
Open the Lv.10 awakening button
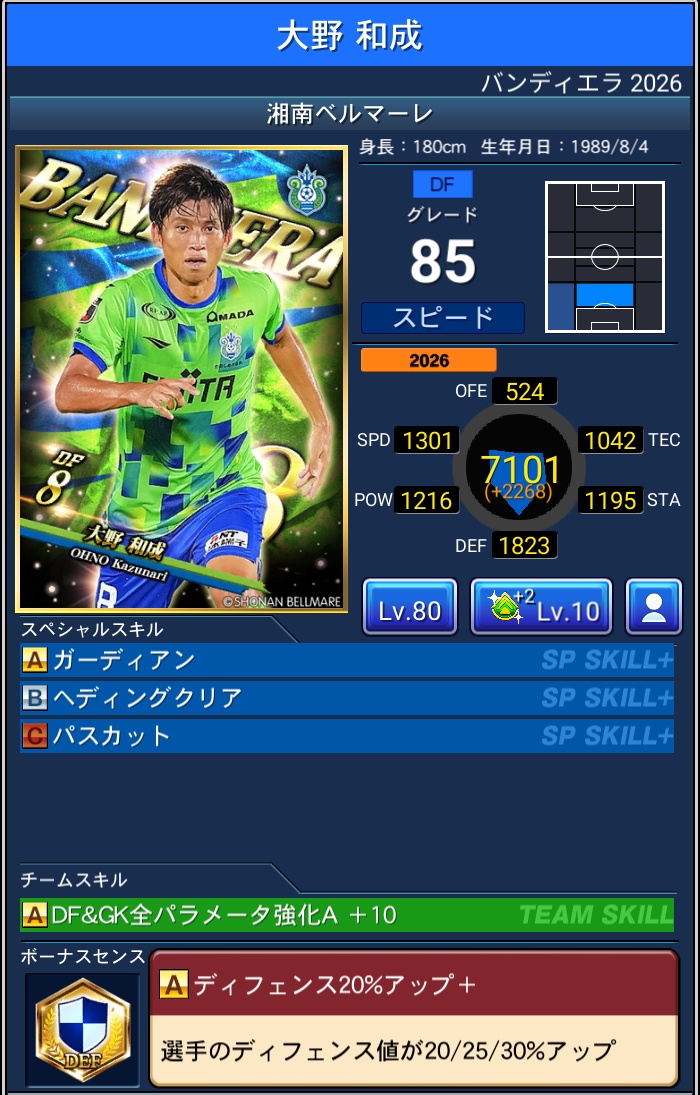coord(540,607)
